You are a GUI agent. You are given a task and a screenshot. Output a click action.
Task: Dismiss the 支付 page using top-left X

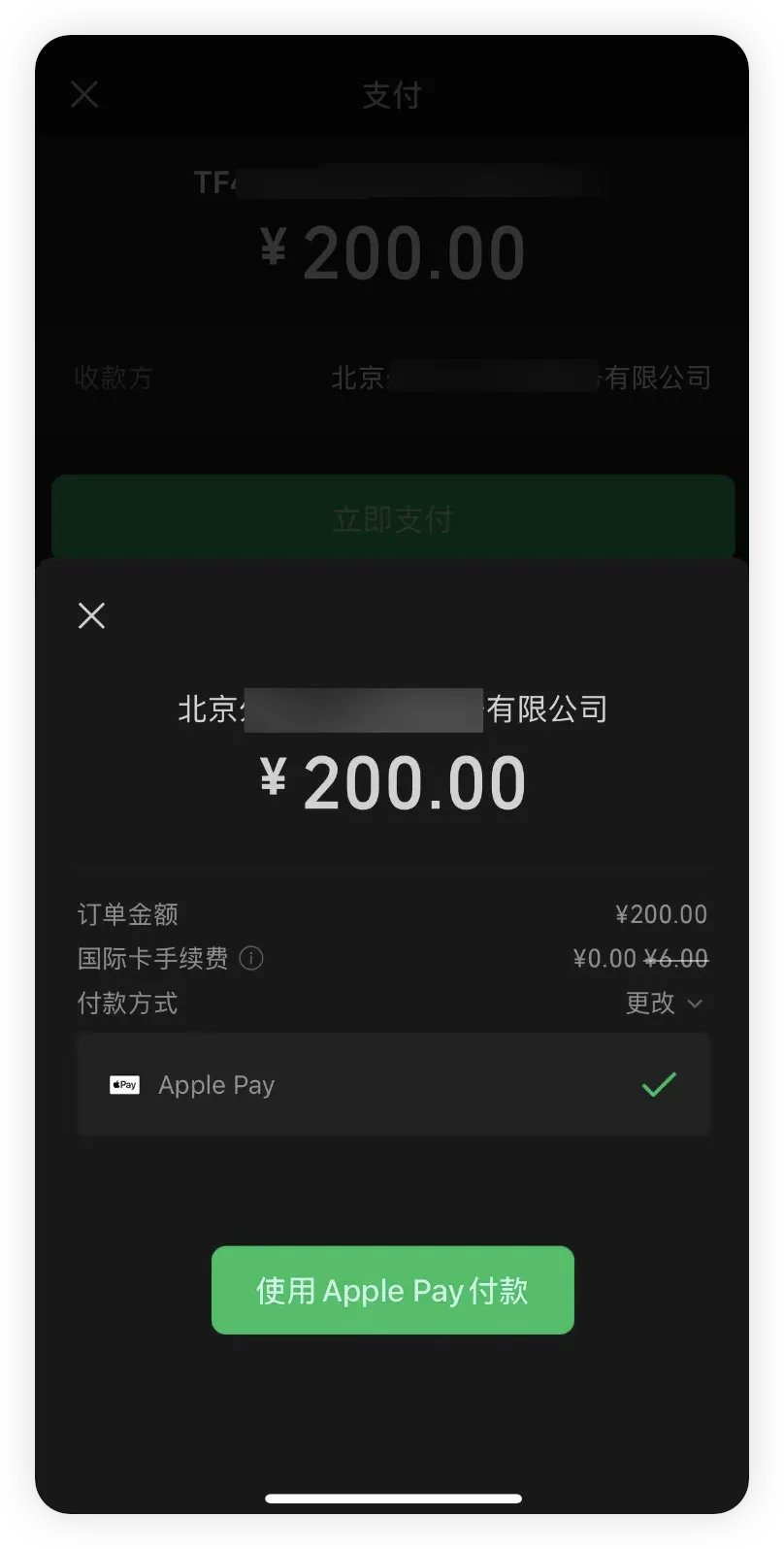click(83, 94)
